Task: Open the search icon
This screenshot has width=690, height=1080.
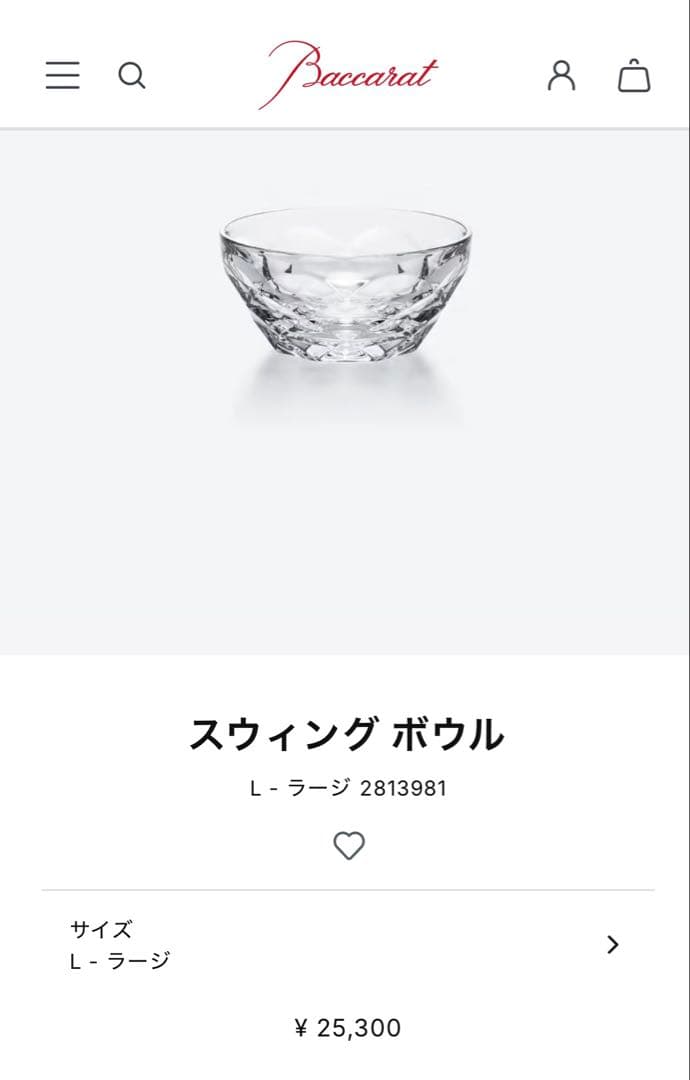Action: click(x=132, y=75)
